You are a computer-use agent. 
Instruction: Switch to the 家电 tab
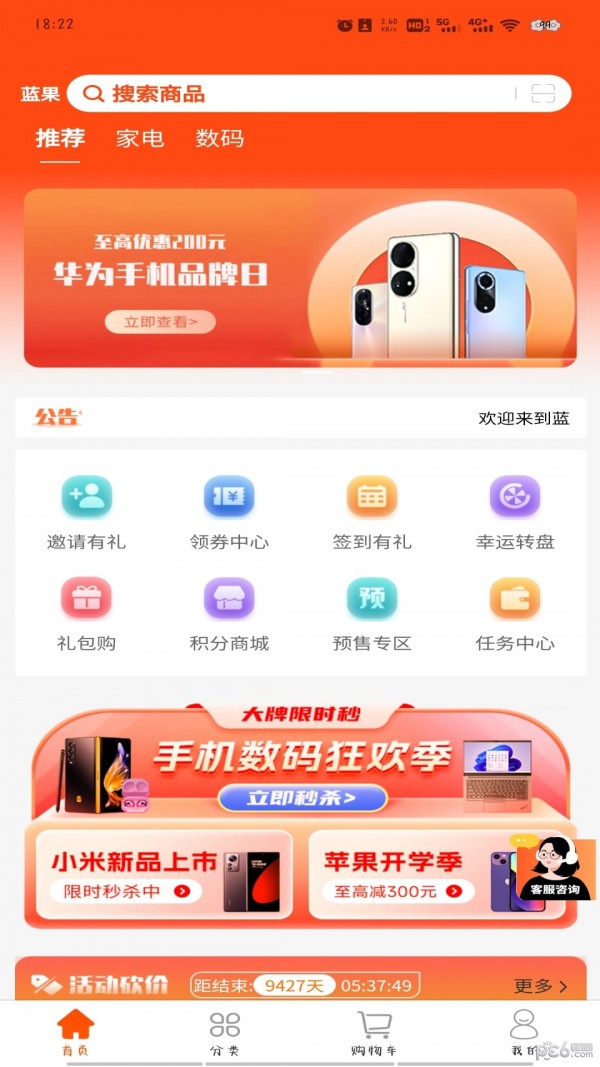pyautogui.click(x=140, y=139)
